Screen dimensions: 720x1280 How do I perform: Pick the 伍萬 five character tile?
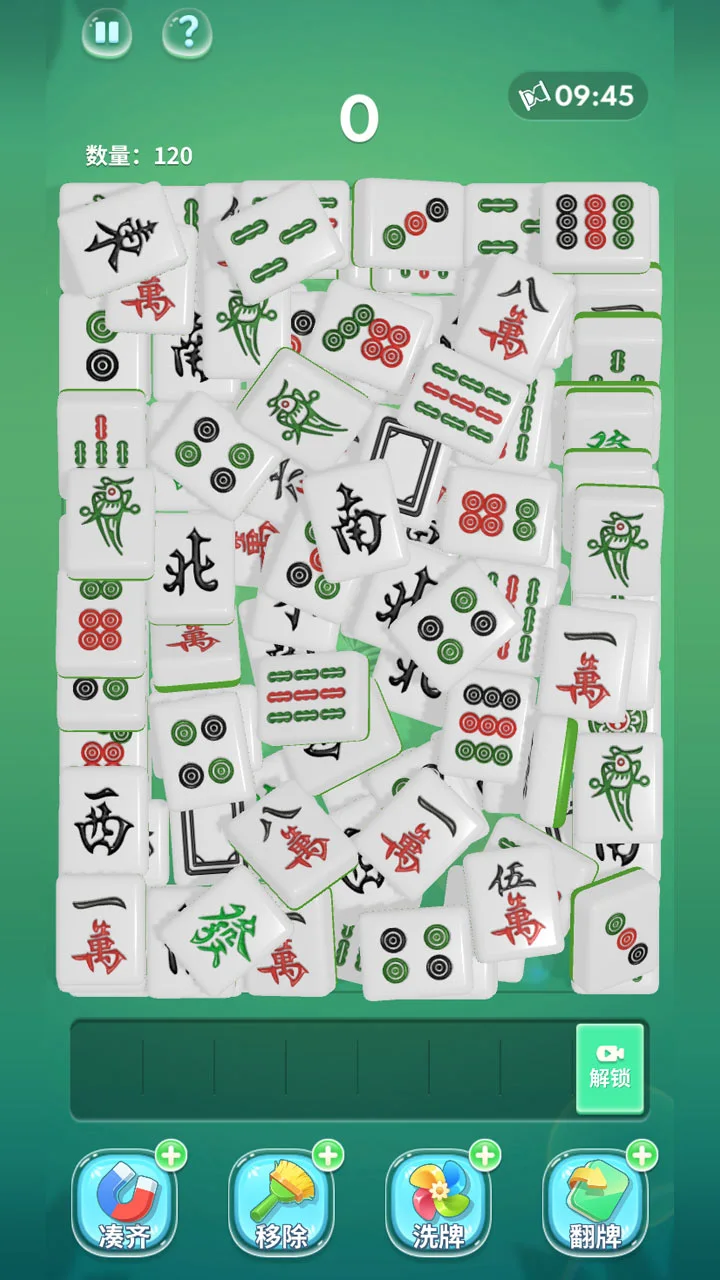point(514,902)
